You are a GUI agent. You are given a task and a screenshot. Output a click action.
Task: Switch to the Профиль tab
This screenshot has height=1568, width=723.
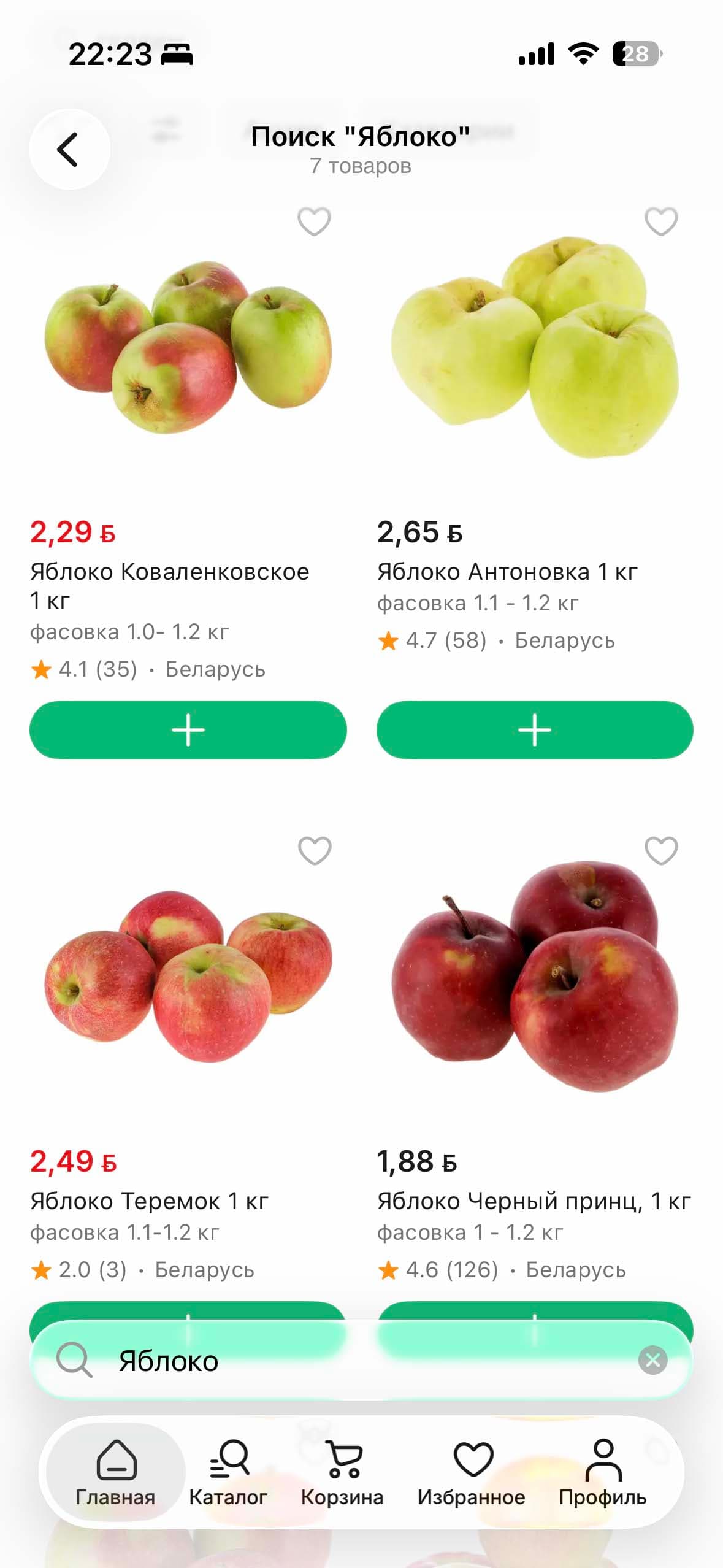[603, 1472]
